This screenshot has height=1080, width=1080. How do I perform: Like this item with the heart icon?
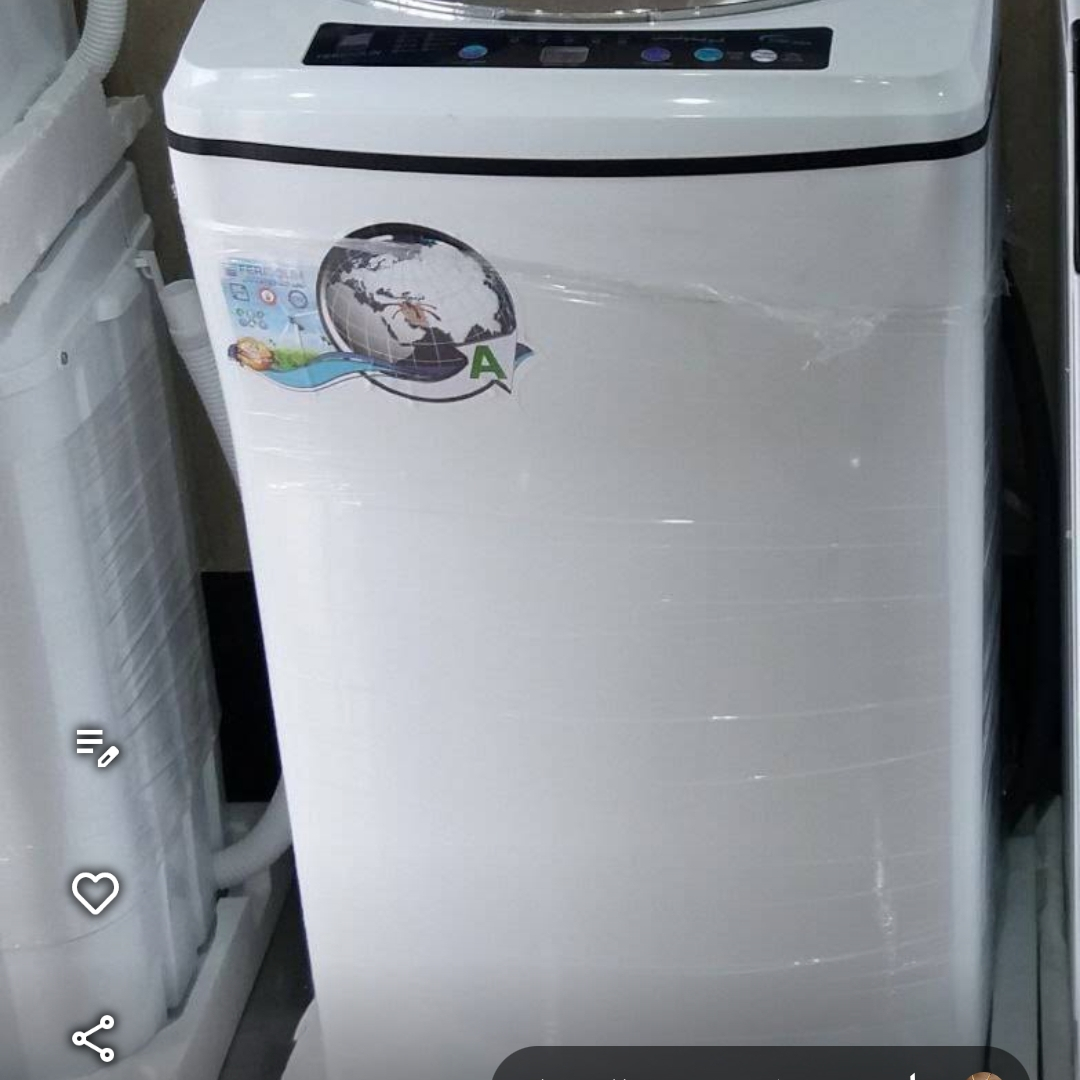95,892
